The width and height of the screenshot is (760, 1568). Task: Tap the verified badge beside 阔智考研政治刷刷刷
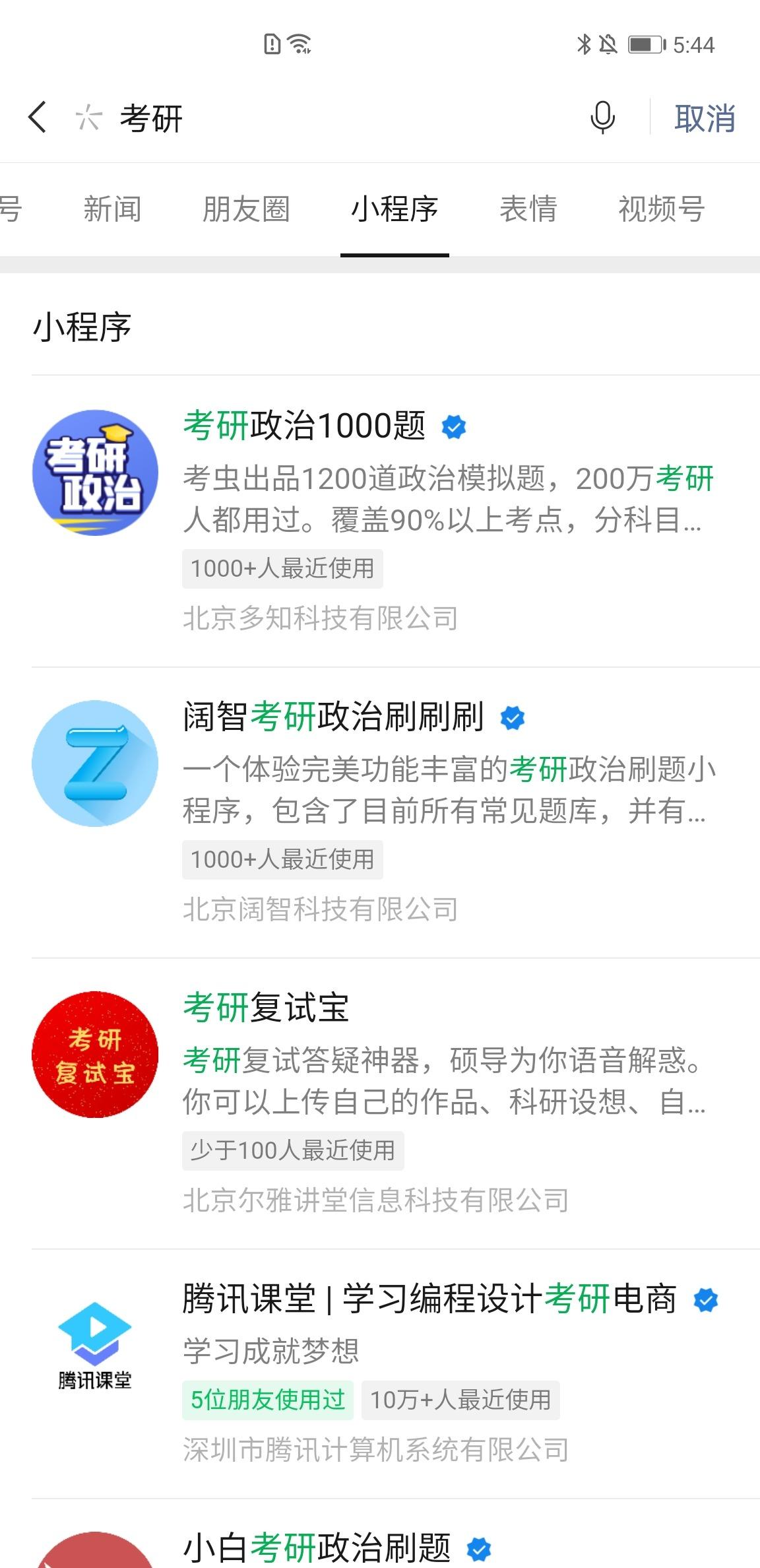click(x=512, y=718)
